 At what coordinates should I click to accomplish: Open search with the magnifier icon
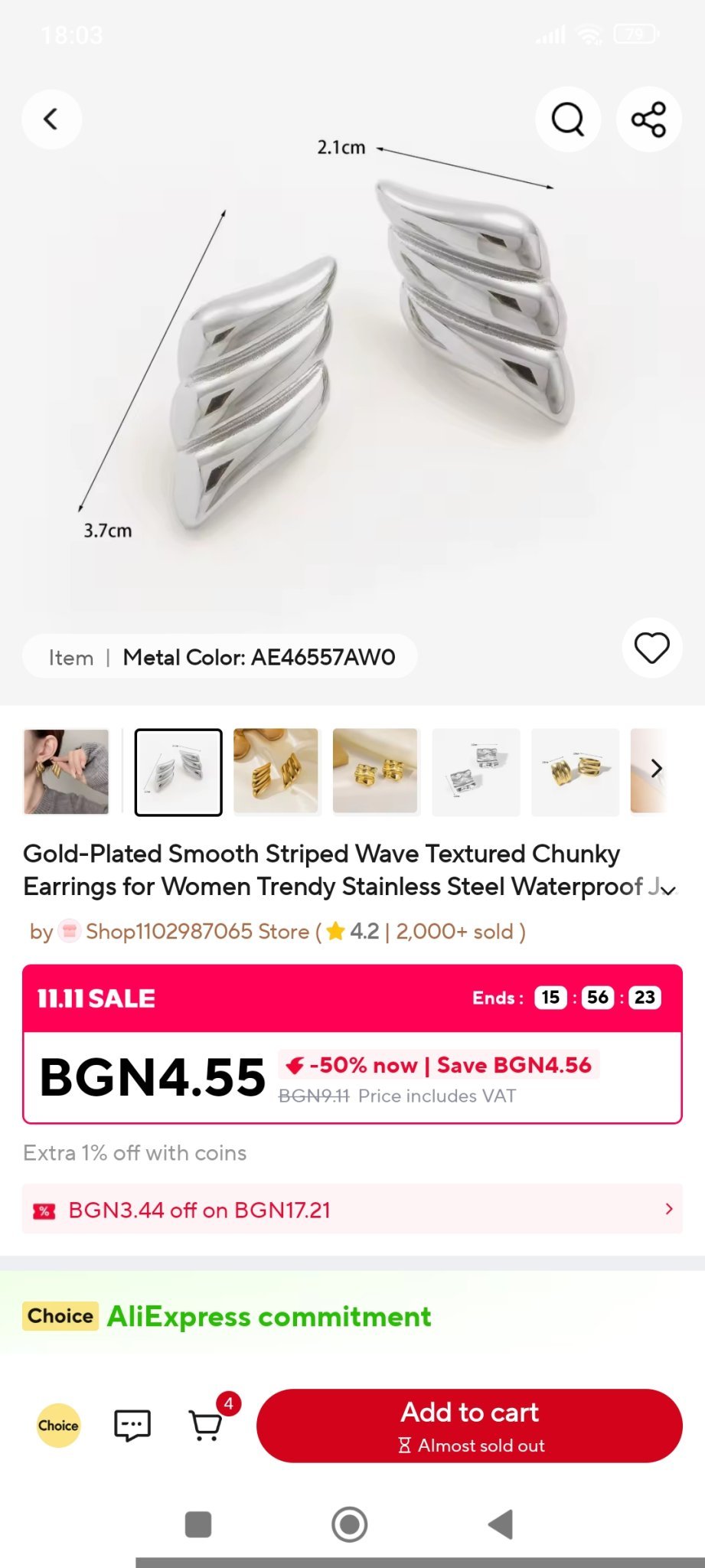tap(567, 119)
